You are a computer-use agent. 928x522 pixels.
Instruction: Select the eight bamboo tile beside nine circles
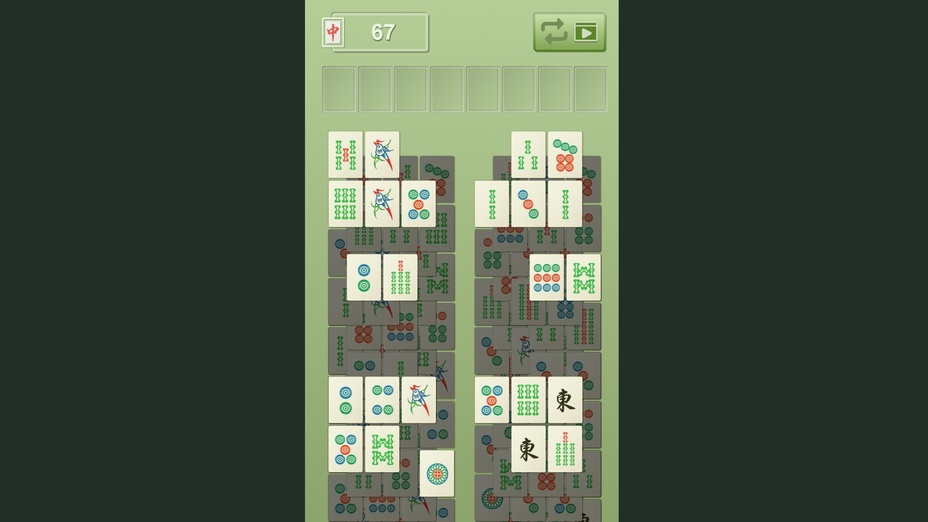point(583,277)
